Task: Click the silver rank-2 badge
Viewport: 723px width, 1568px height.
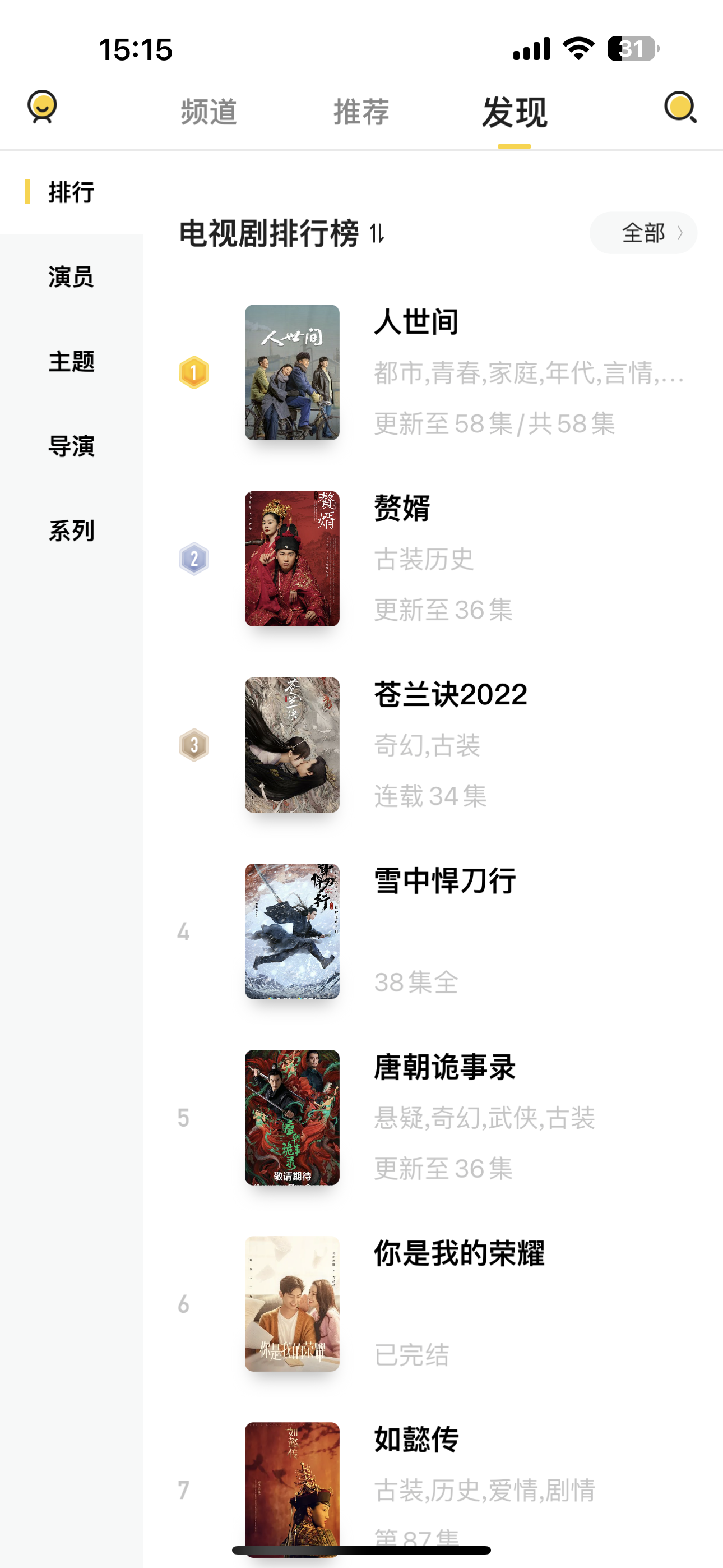Action: [x=193, y=557]
